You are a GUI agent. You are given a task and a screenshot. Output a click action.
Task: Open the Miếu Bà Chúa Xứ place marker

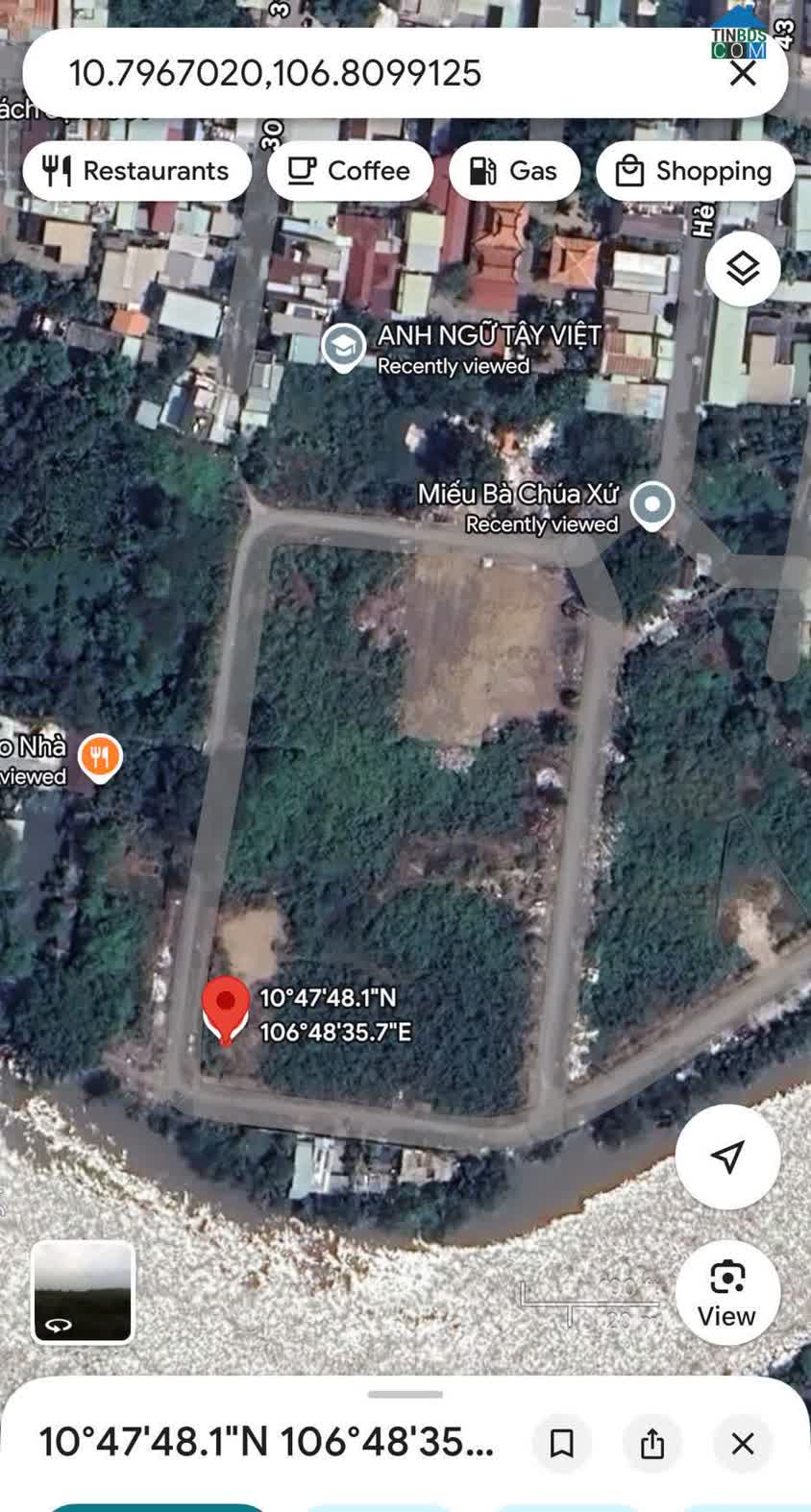tap(652, 504)
